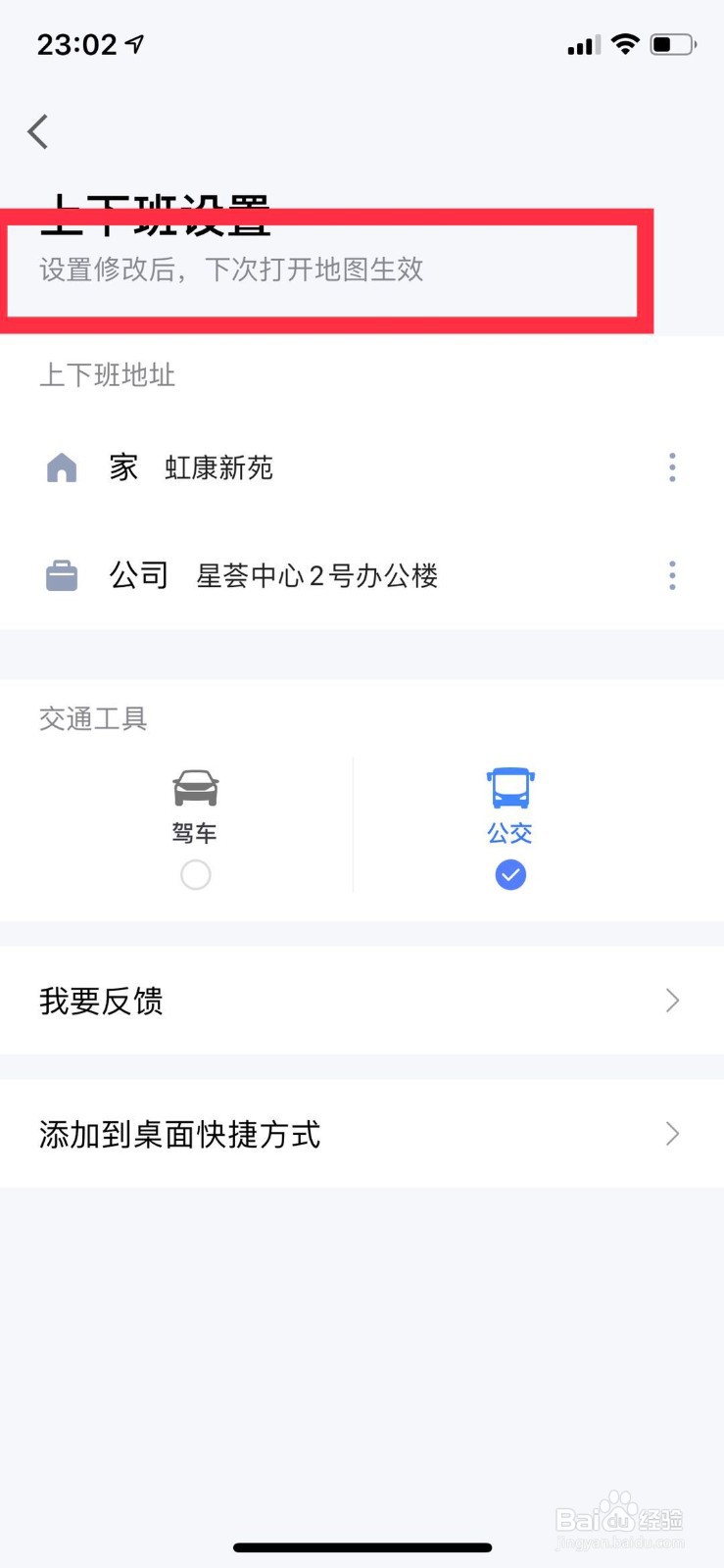Screen dimensions: 724x1568
Task: Open options menu for 公司 星荟中心
Action: point(672,575)
